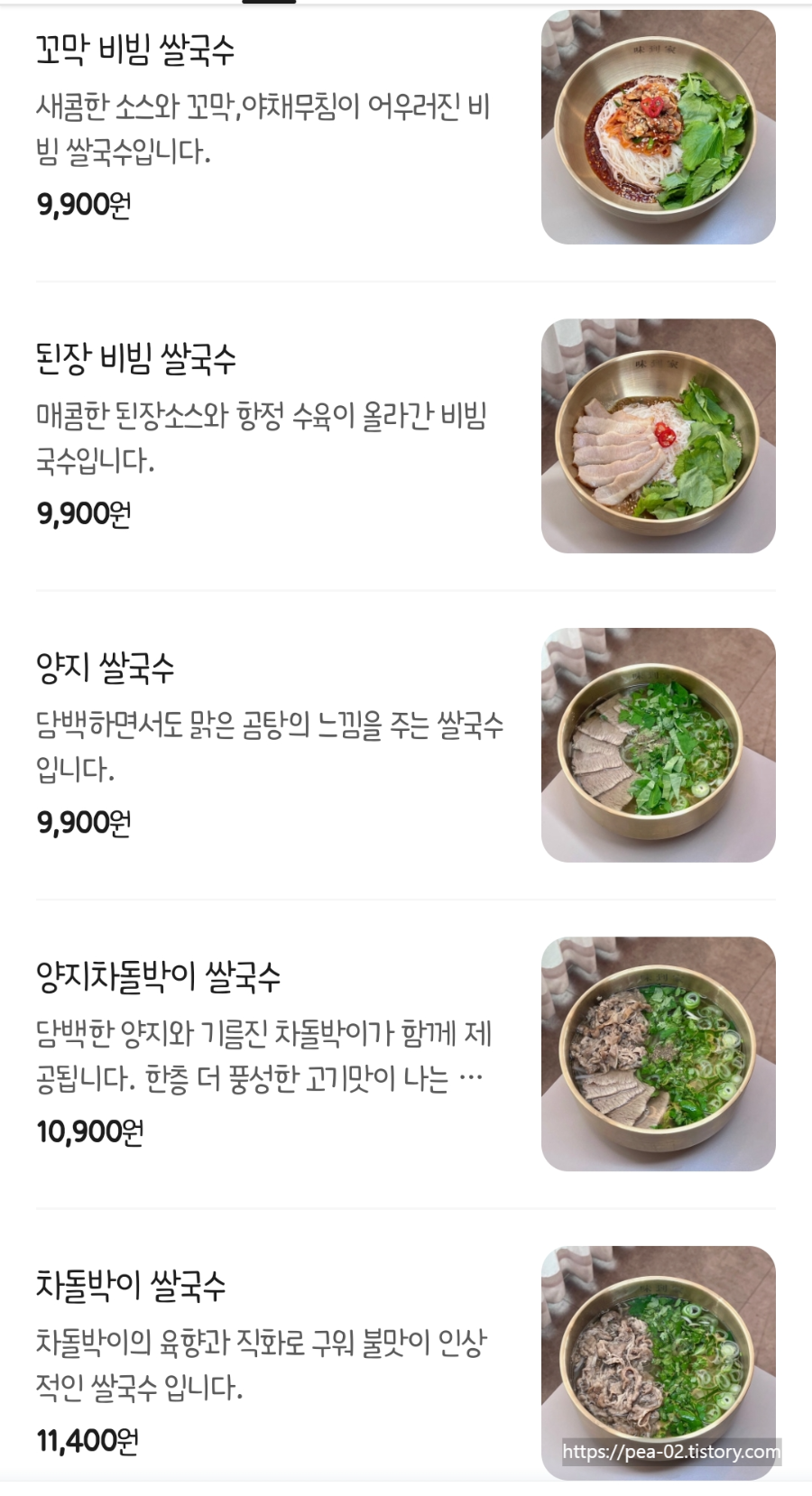
Task: Select the 양지 쌀국수 dish
Action: click(108, 668)
